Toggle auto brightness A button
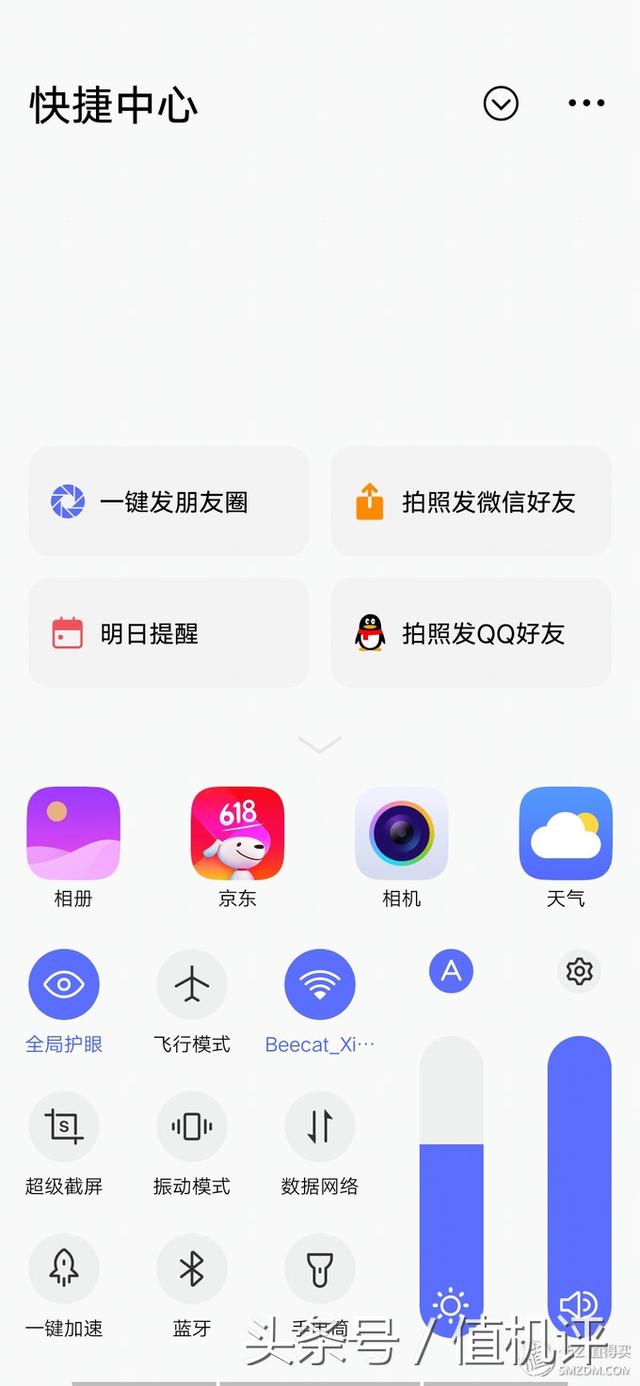 451,971
